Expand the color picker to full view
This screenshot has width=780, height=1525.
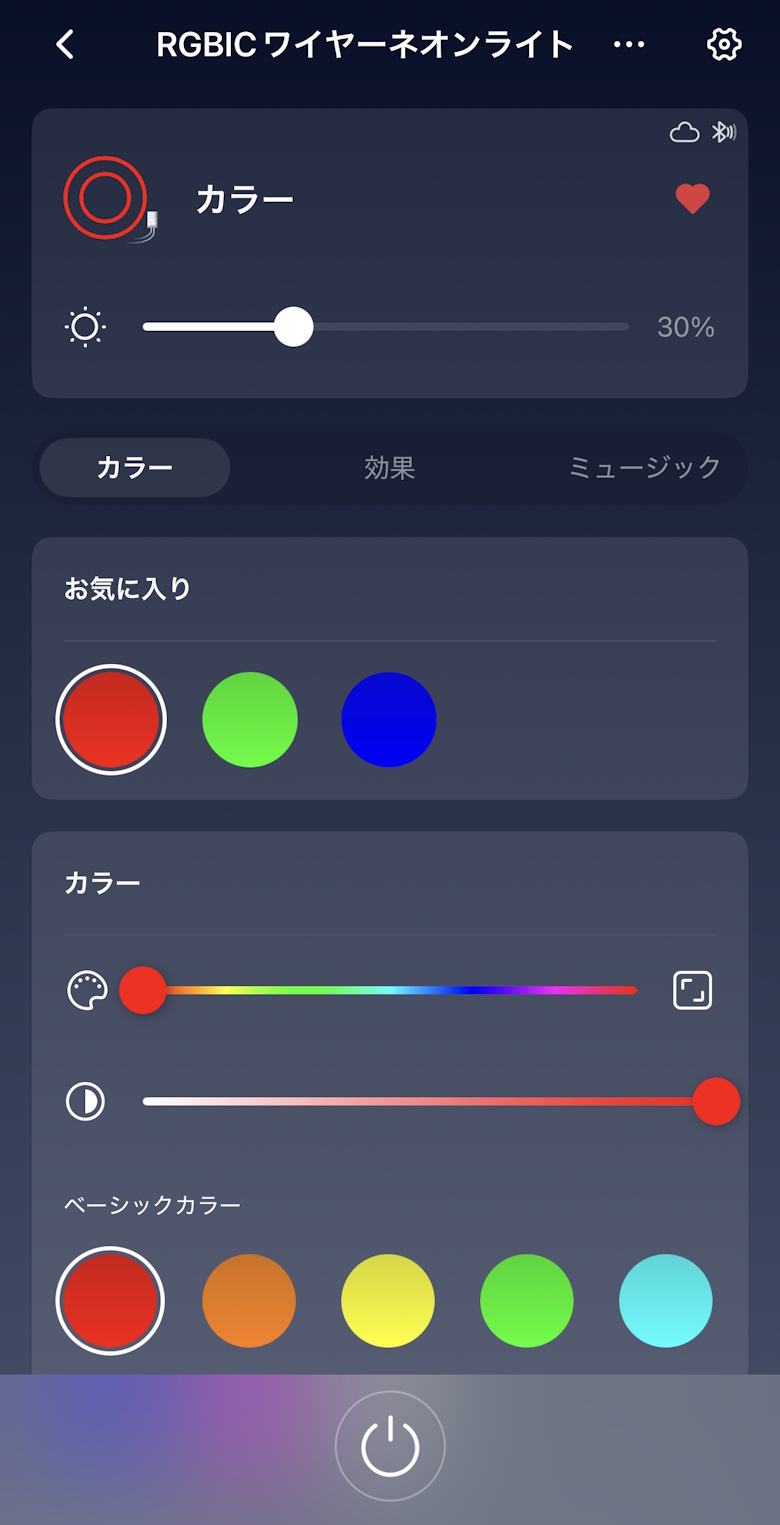[692, 990]
